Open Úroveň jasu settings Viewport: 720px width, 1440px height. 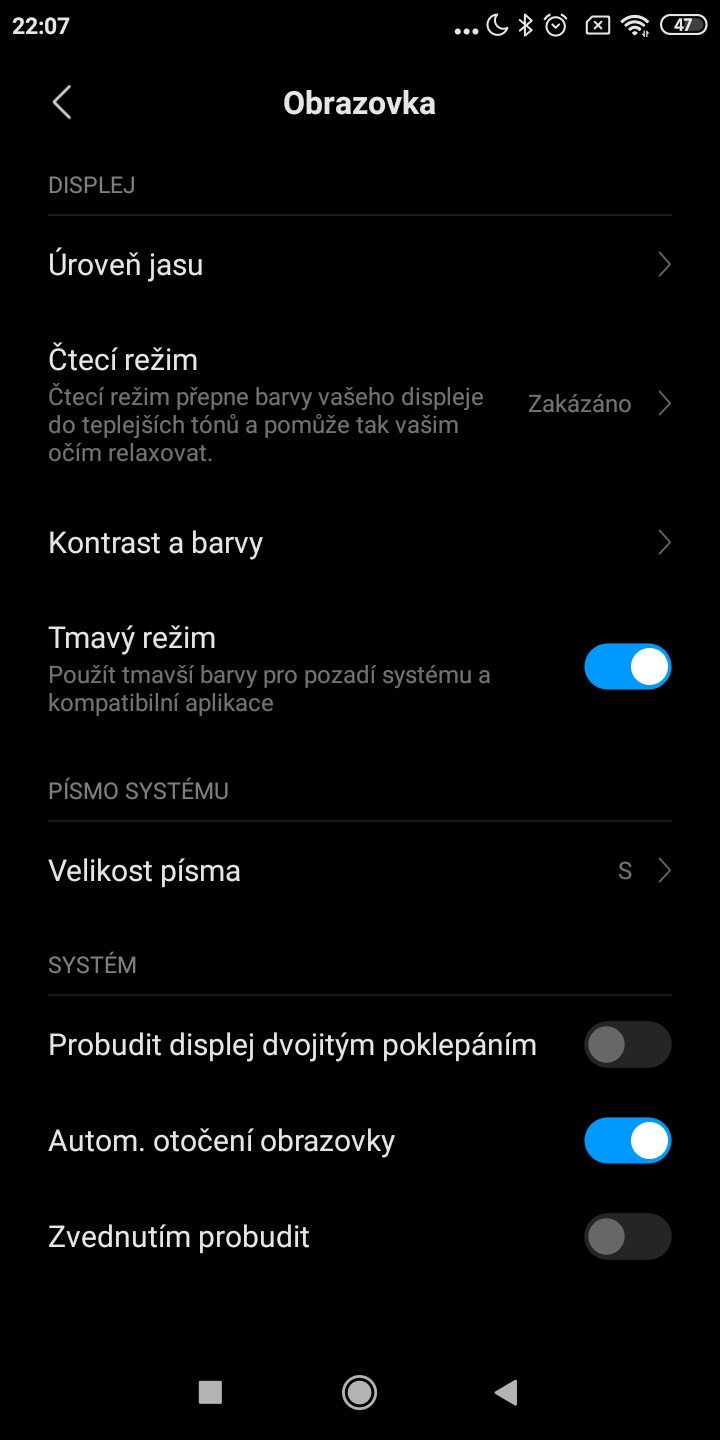coord(360,265)
